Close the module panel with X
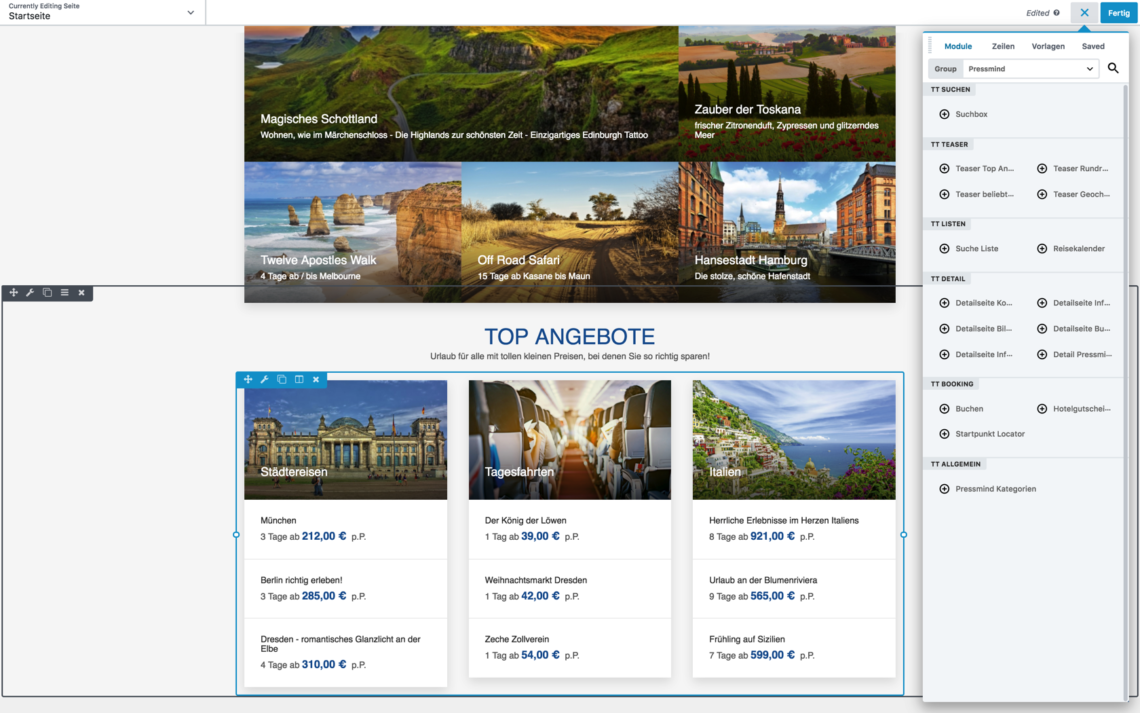The width and height of the screenshot is (1140, 713). click(x=1084, y=13)
